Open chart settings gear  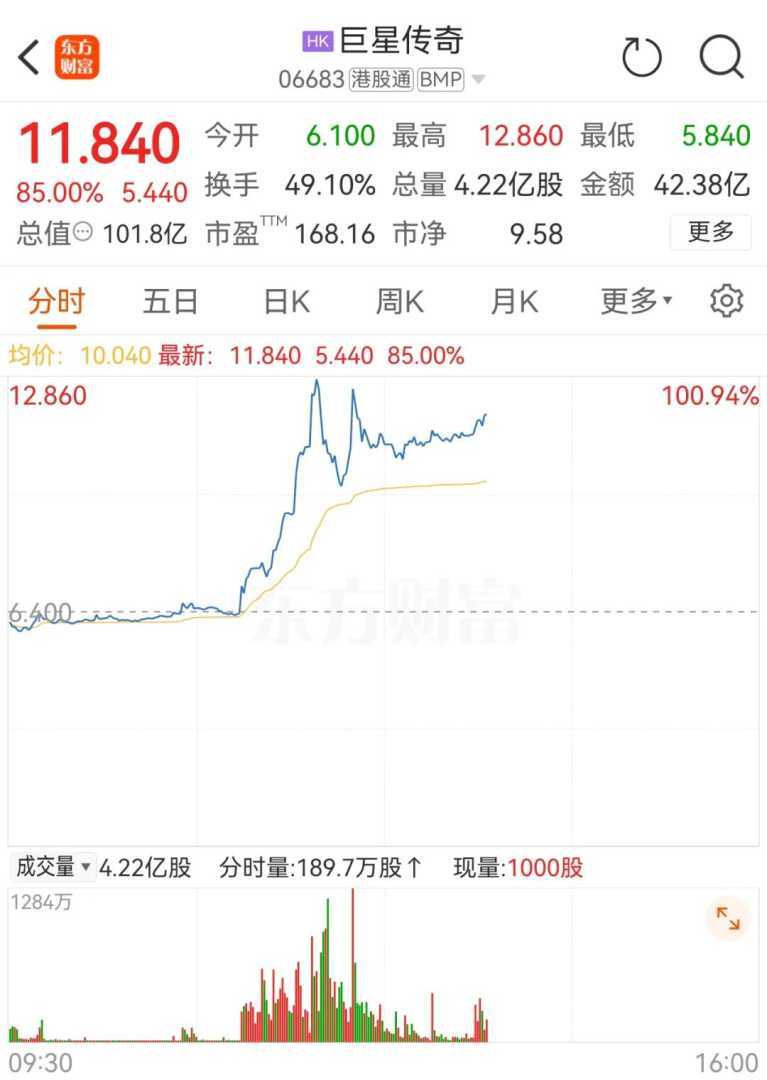[x=727, y=301]
